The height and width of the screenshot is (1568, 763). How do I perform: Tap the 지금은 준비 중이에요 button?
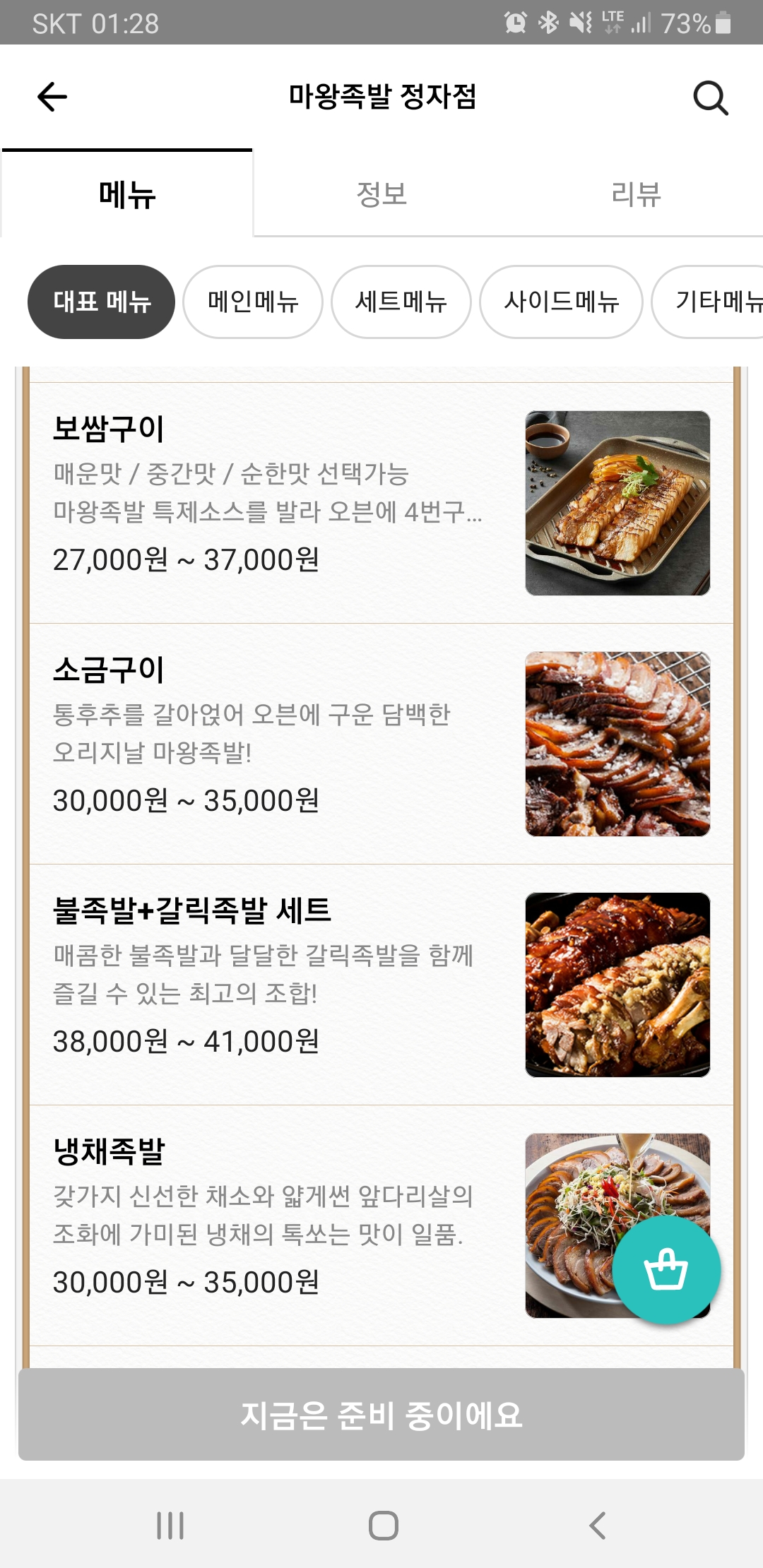click(381, 1415)
